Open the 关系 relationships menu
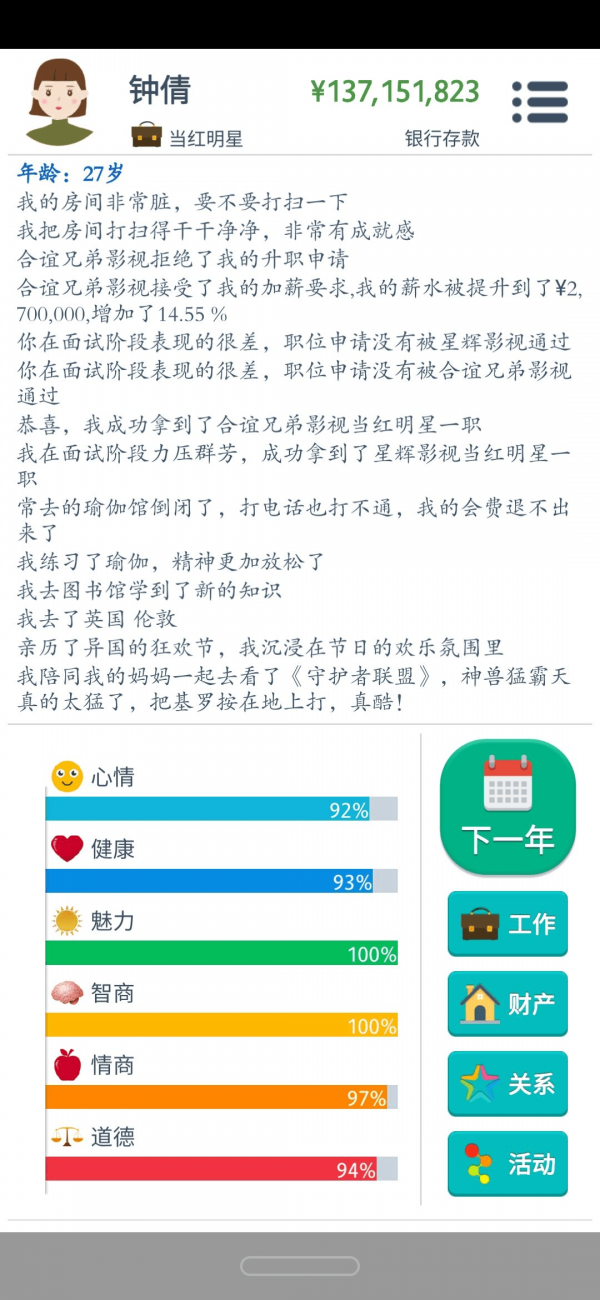Image resolution: width=600 pixels, height=1300 pixels. click(x=508, y=1084)
